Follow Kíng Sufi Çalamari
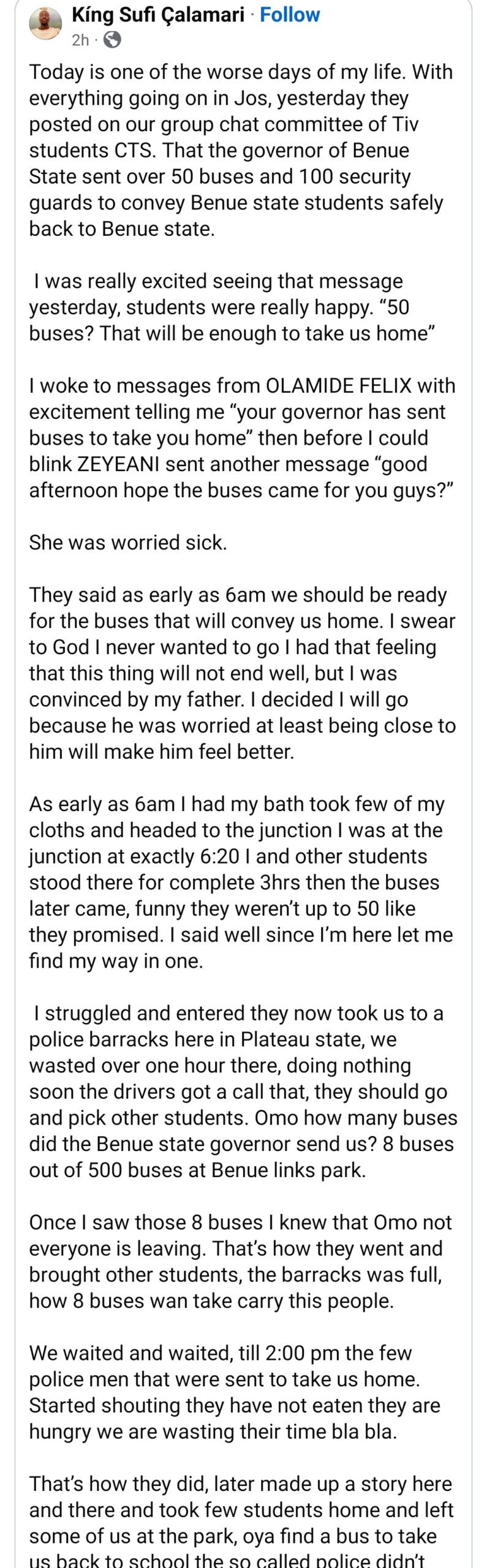Screen dimensions: 487x1568 [x=289, y=15]
